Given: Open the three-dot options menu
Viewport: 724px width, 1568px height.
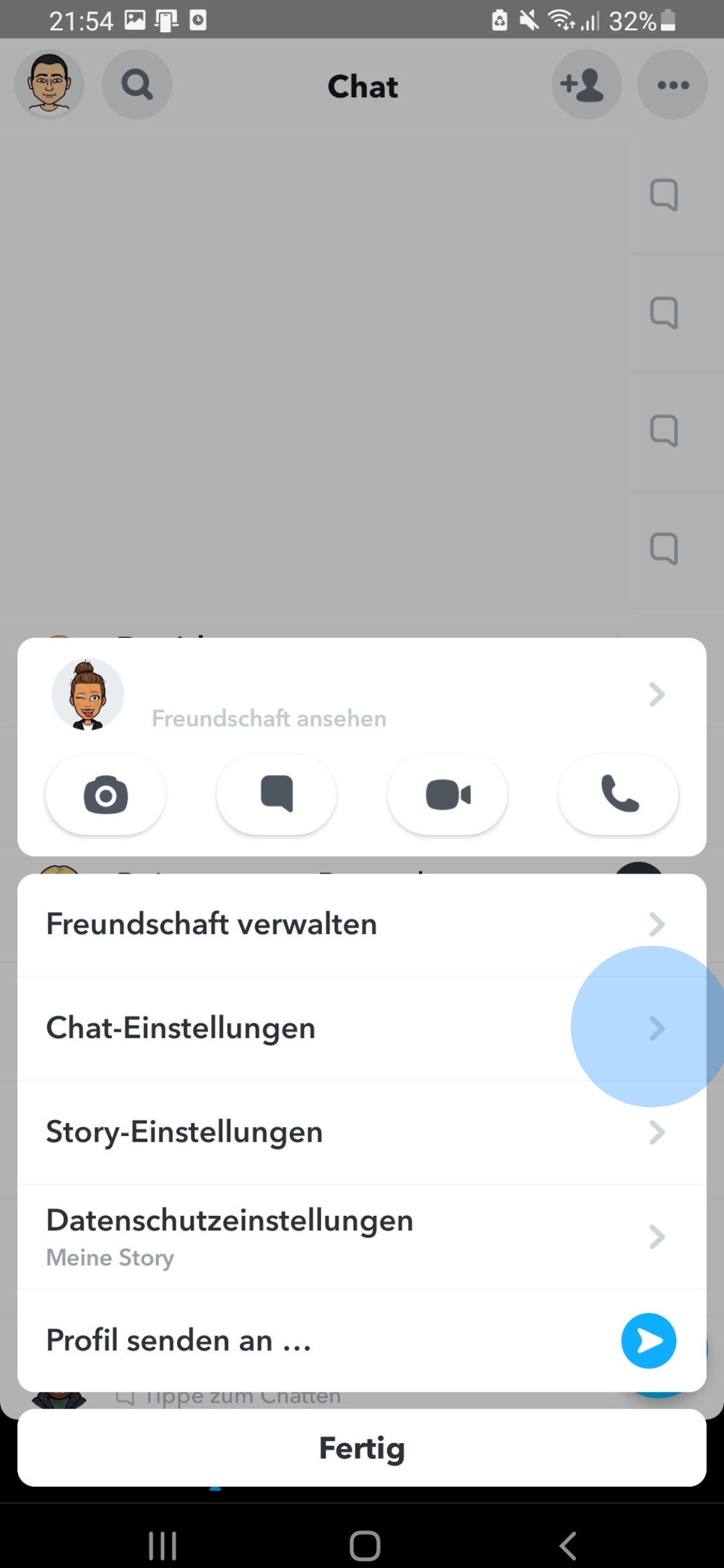Looking at the screenshot, I should tap(672, 84).
